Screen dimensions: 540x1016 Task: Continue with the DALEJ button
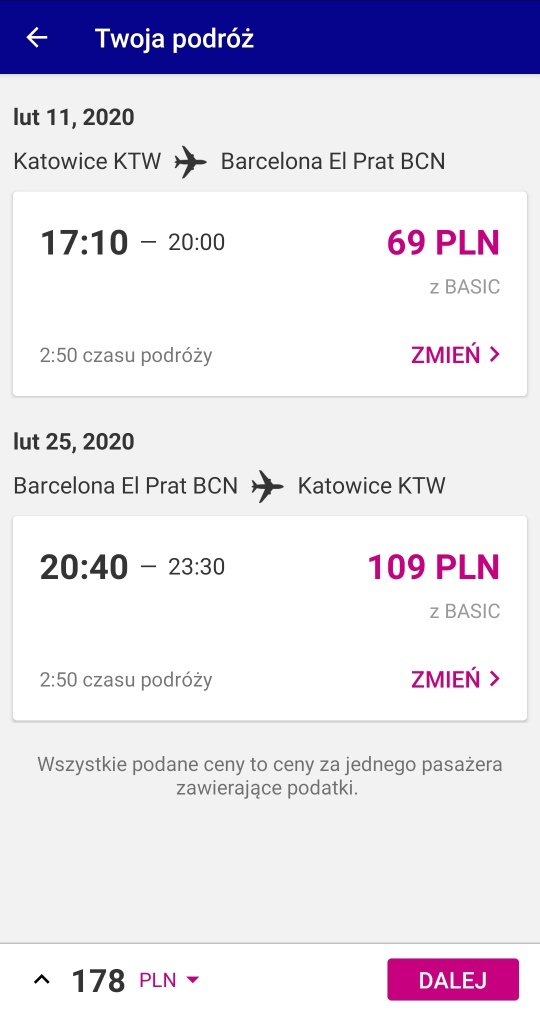click(453, 980)
